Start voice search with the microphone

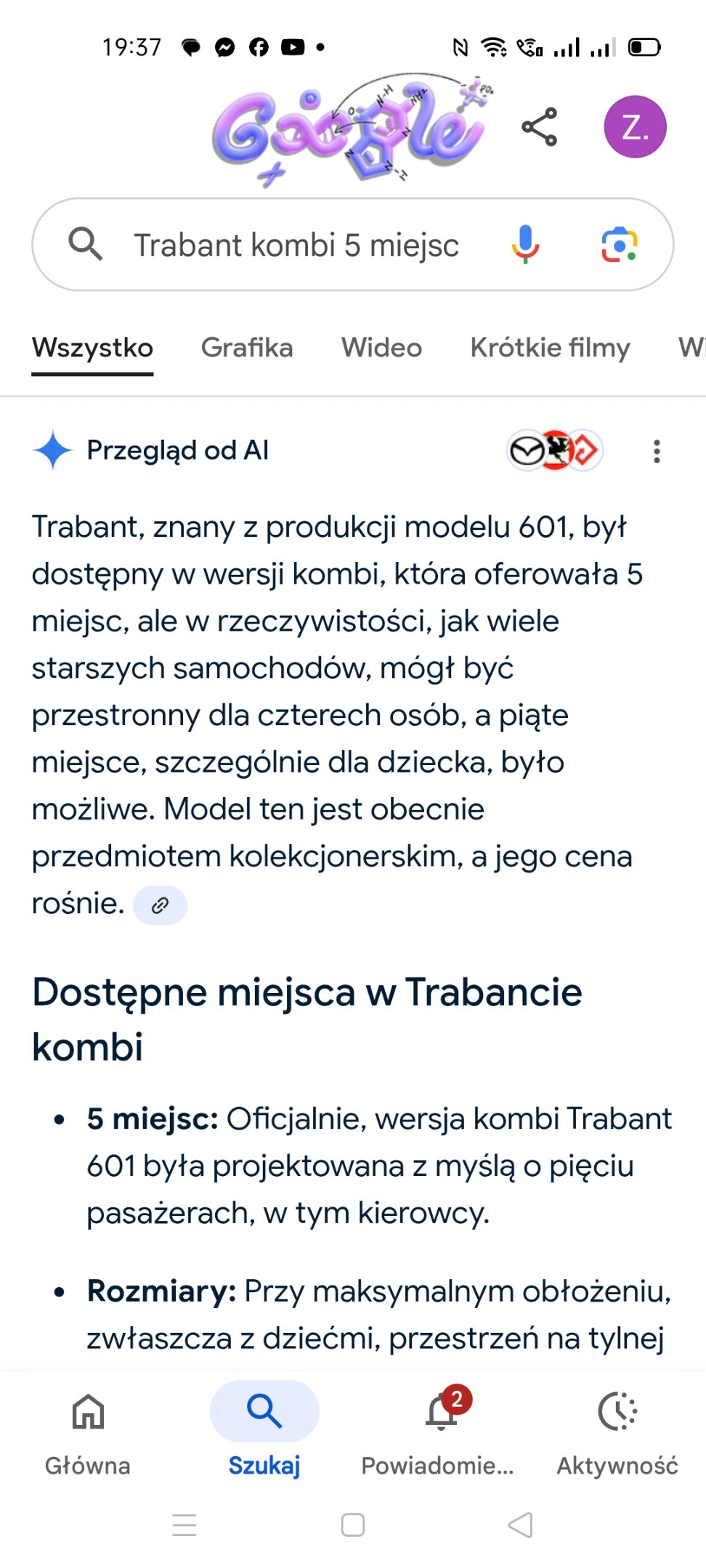pyautogui.click(x=524, y=245)
